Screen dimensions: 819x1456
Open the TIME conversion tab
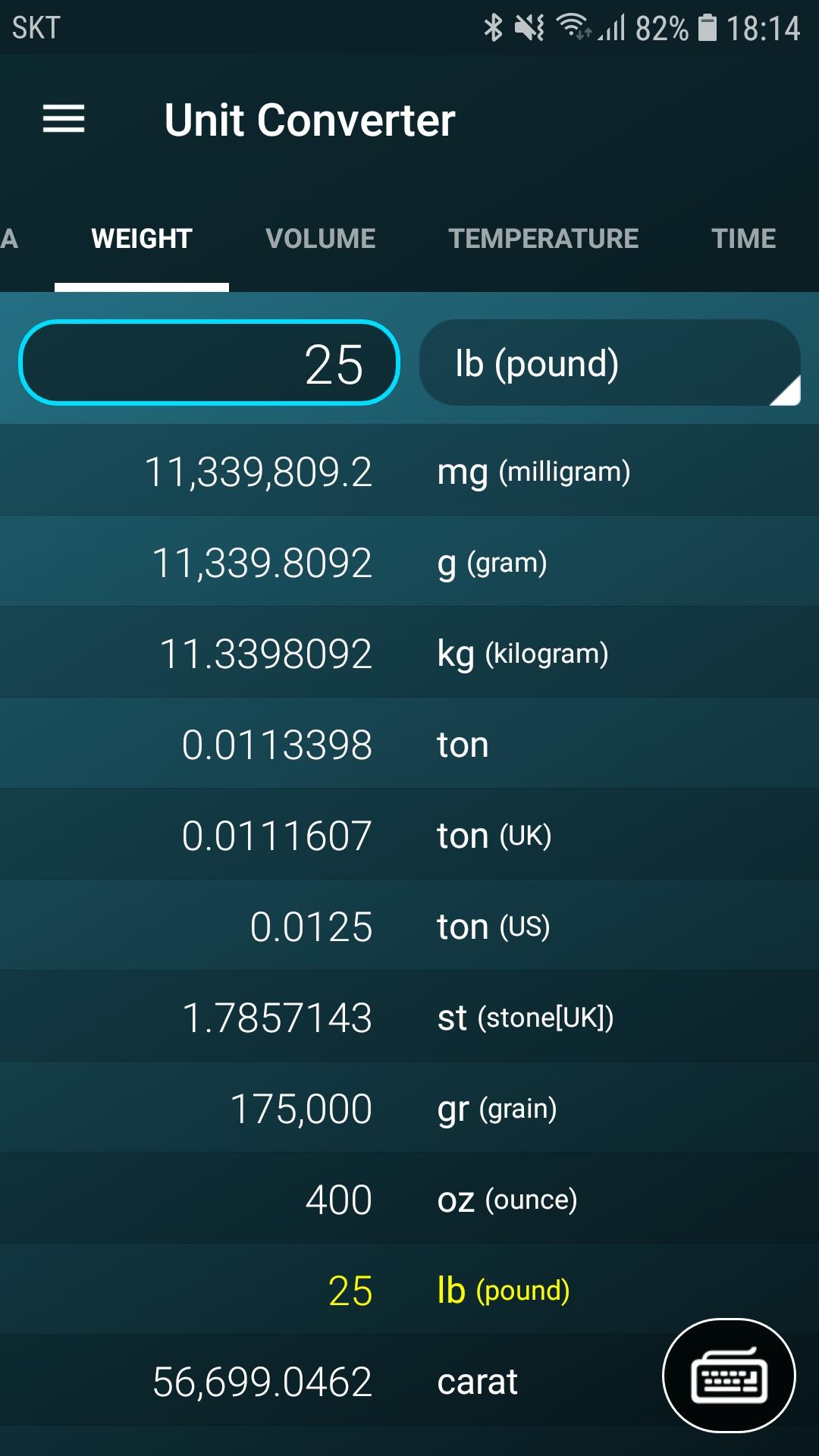point(744,237)
